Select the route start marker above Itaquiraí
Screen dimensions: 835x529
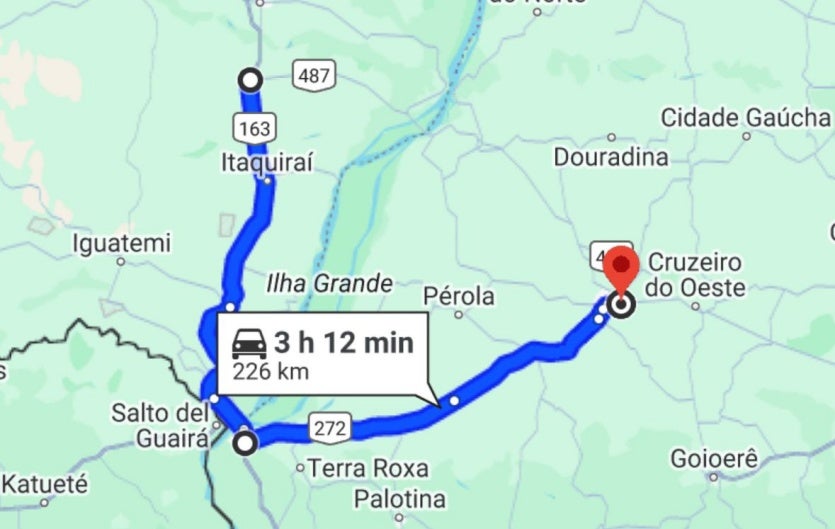250,79
